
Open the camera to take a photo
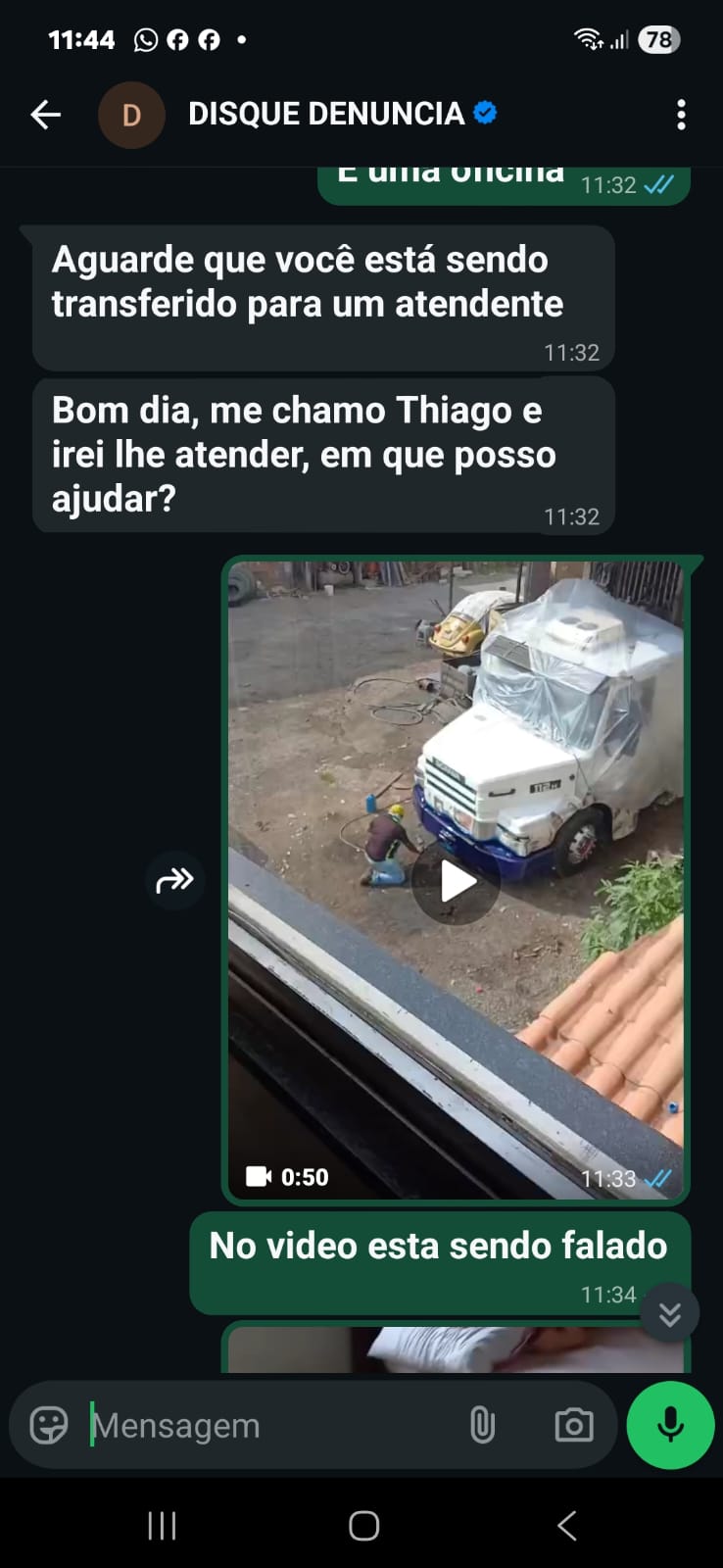click(x=574, y=1425)
